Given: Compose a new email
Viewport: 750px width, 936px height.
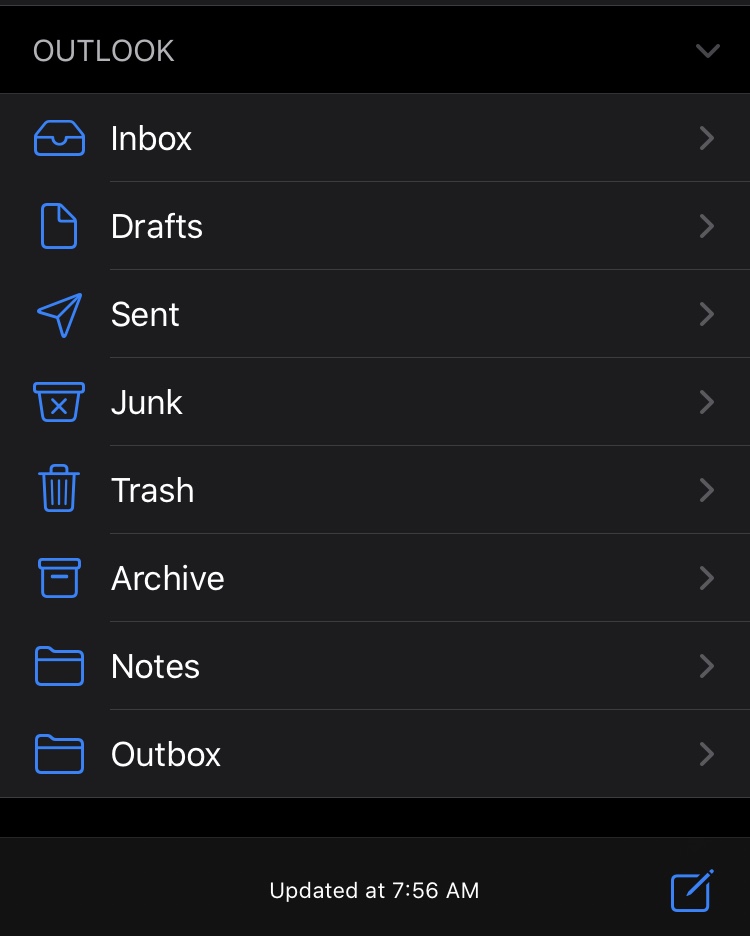Looking at the screenshot, I should pyautogui.click(x=691, y=890).
